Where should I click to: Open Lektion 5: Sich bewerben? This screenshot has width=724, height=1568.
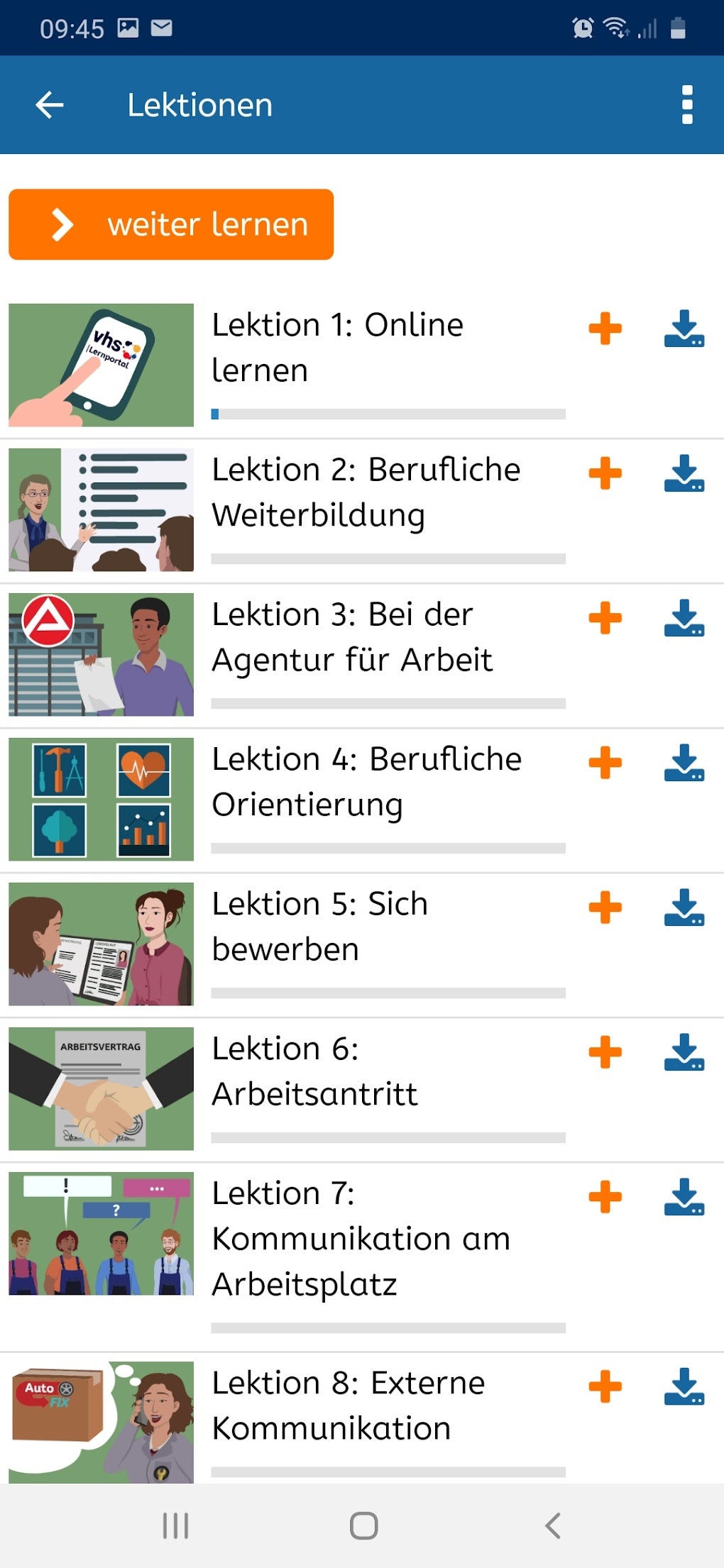coord(320,927)
